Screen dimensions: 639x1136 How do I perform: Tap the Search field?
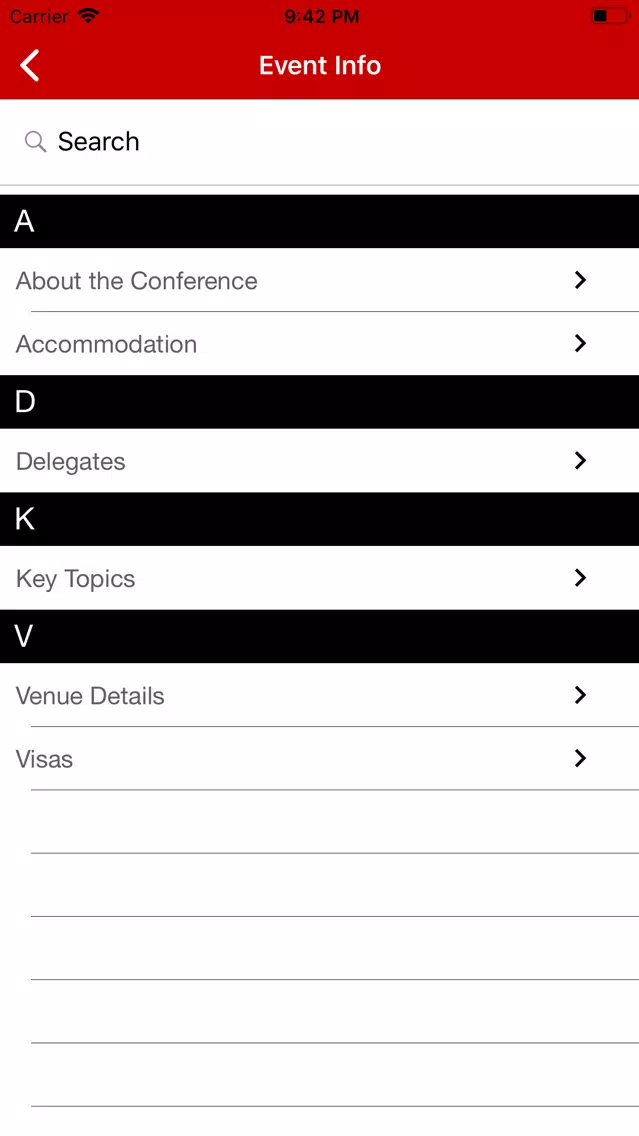click(320, 141)
